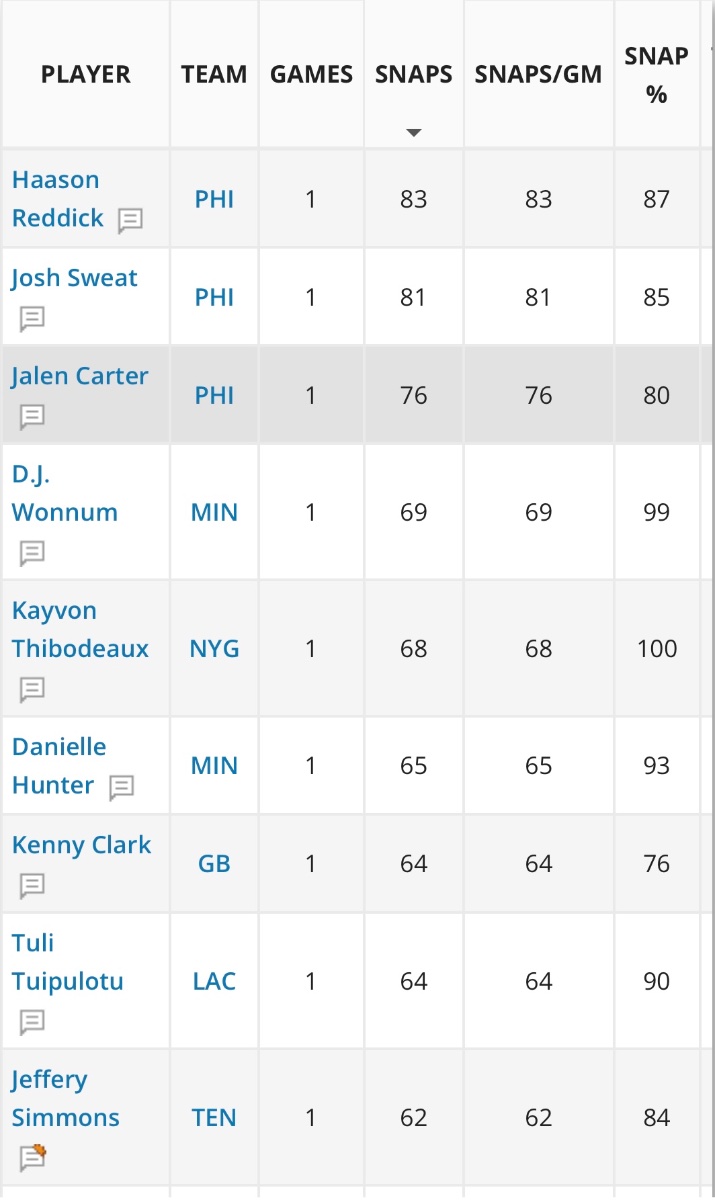Screen dimensions: 715x1200
Task: Sort table by the SNAPS column
Action: (x=413, y=75)
